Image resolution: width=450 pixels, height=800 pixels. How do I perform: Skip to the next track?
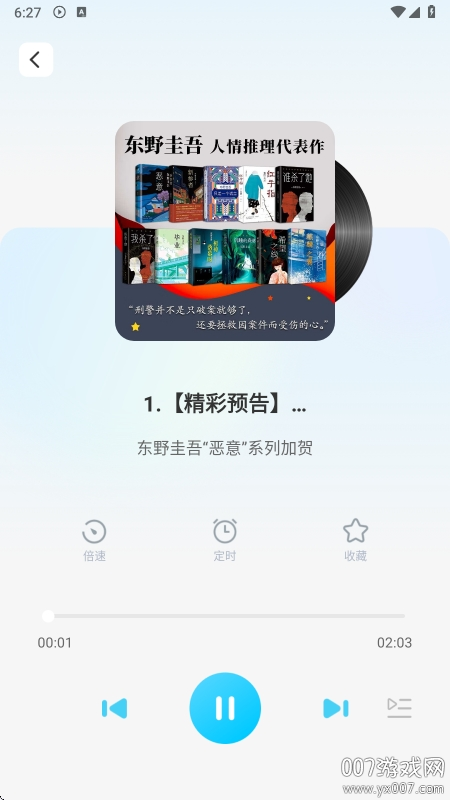336,708
